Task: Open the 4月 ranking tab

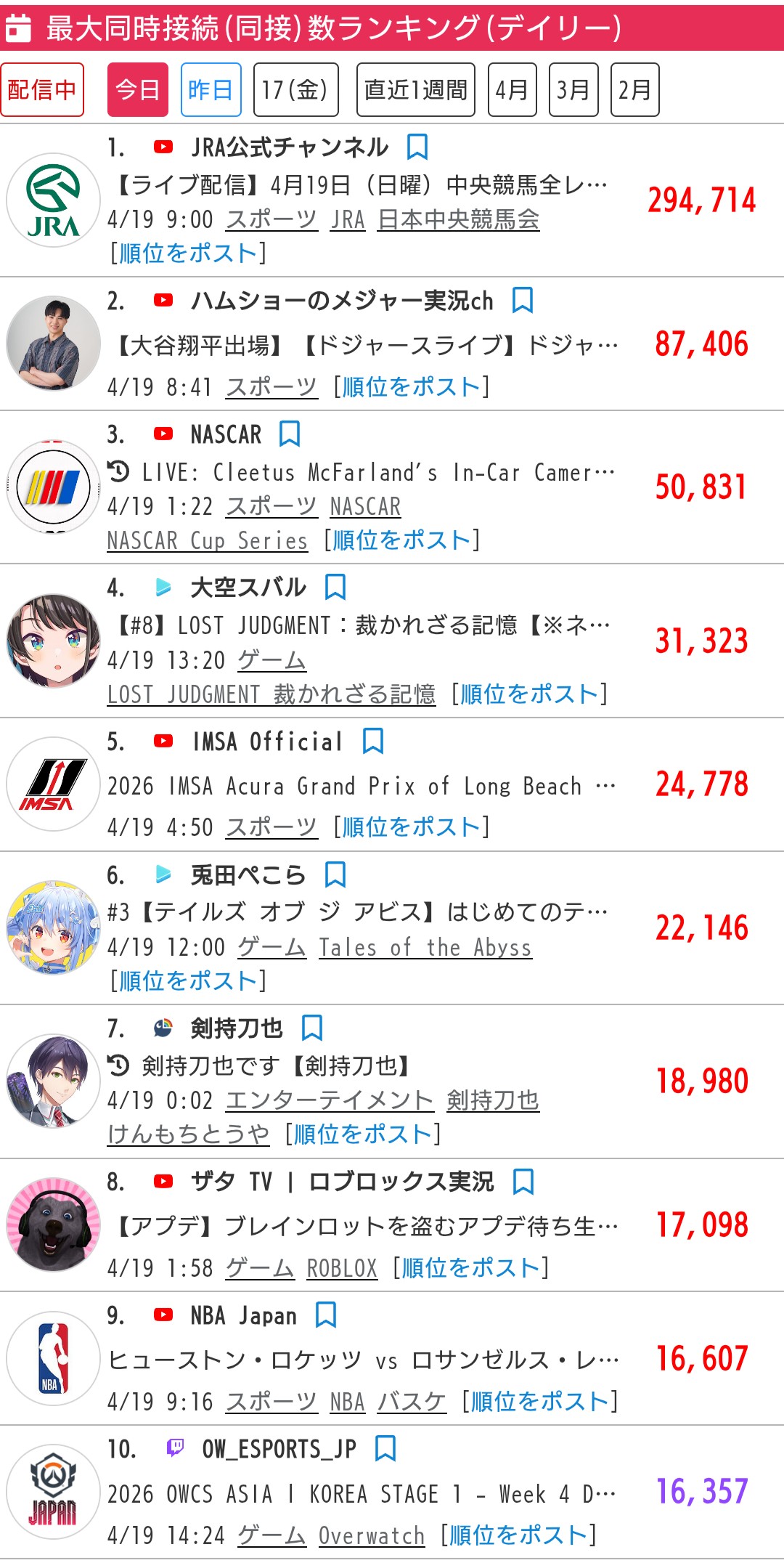Action: 512,90
